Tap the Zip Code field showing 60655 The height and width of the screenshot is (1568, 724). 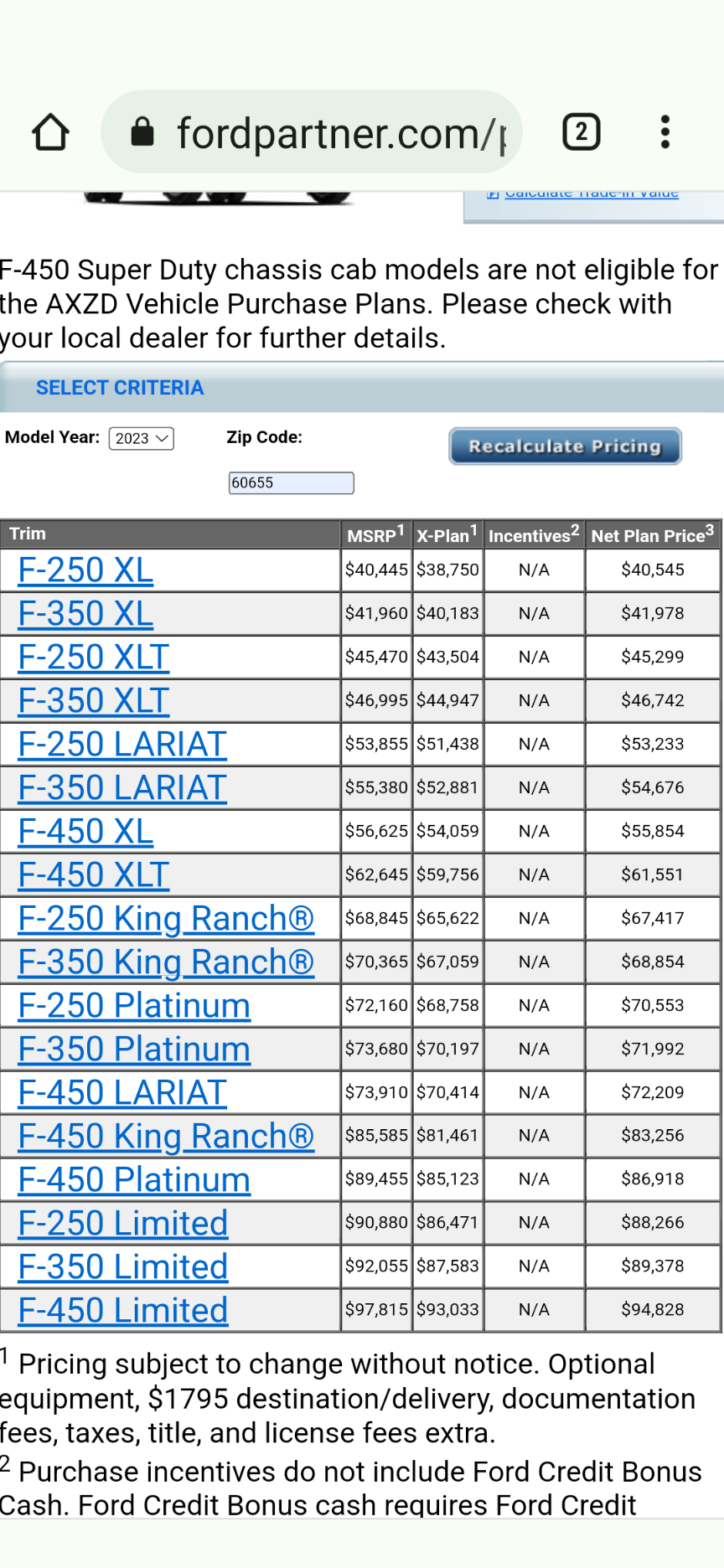[291, 482]
